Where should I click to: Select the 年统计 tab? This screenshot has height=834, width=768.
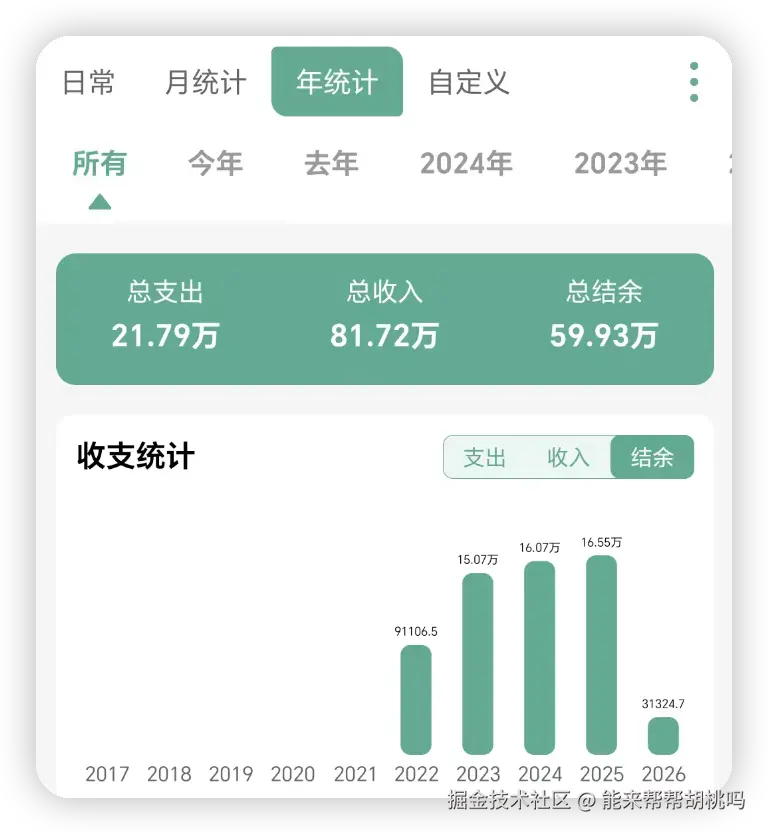click(337, 83)
